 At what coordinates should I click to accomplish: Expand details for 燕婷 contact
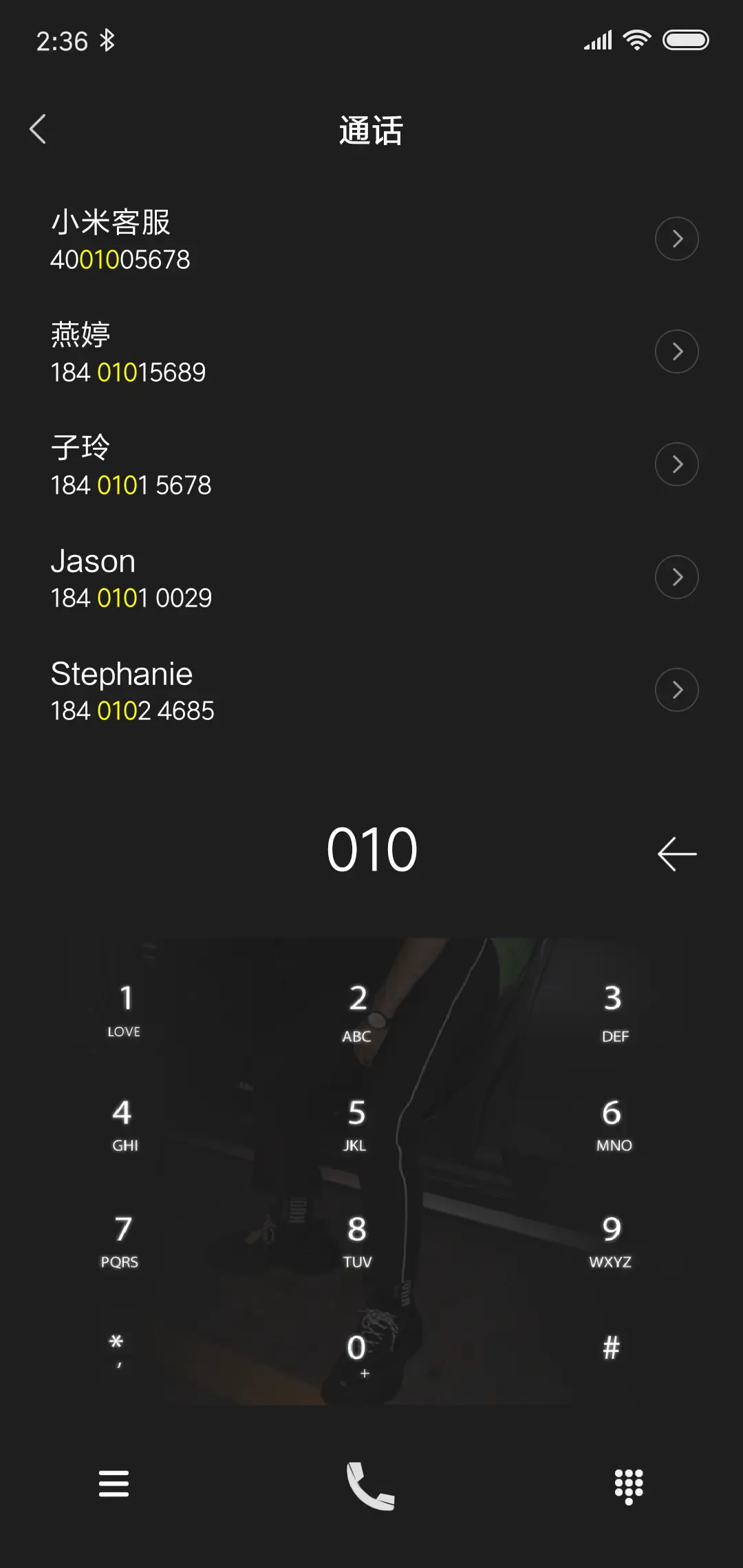click(676, 351)
